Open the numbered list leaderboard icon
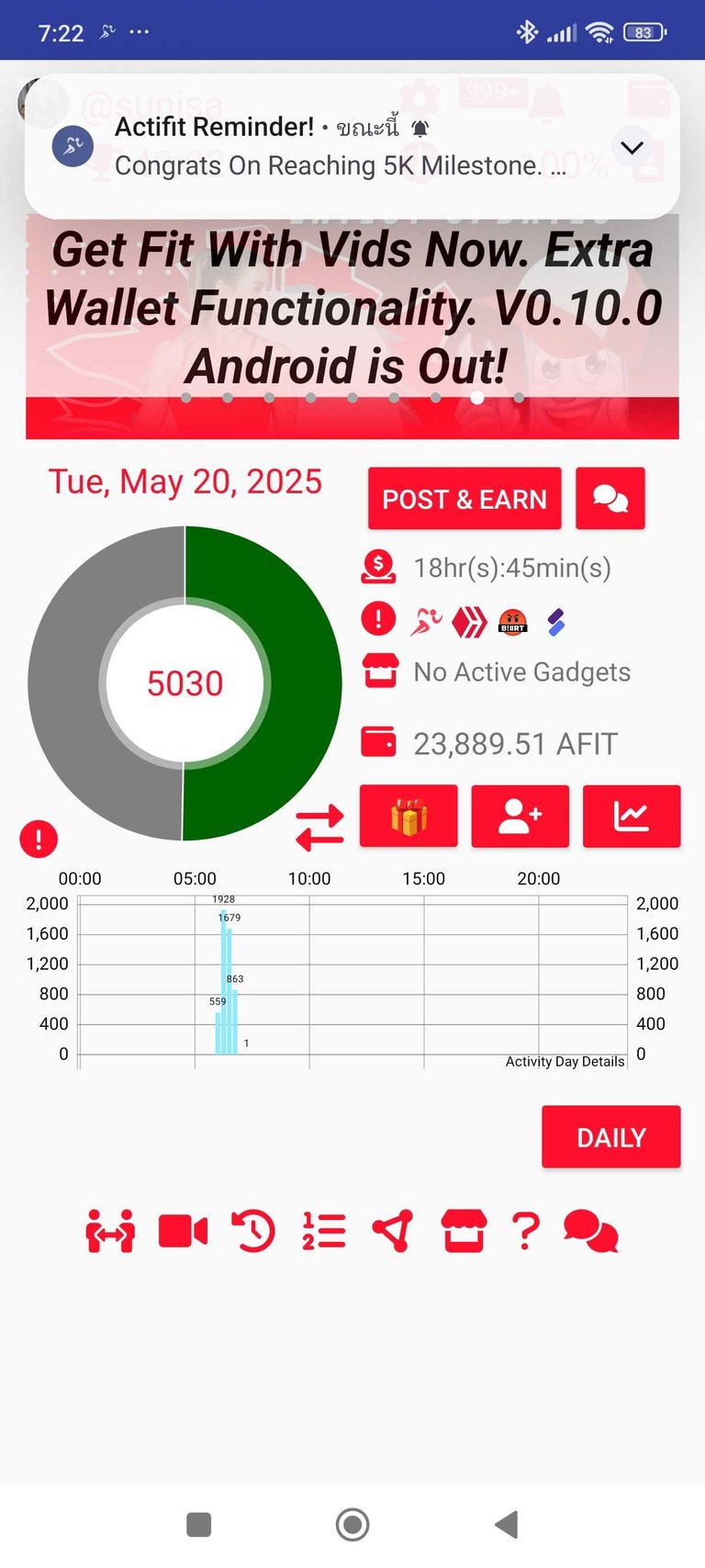Viewport: 705px width, 1568px height. pos(324,1231)
